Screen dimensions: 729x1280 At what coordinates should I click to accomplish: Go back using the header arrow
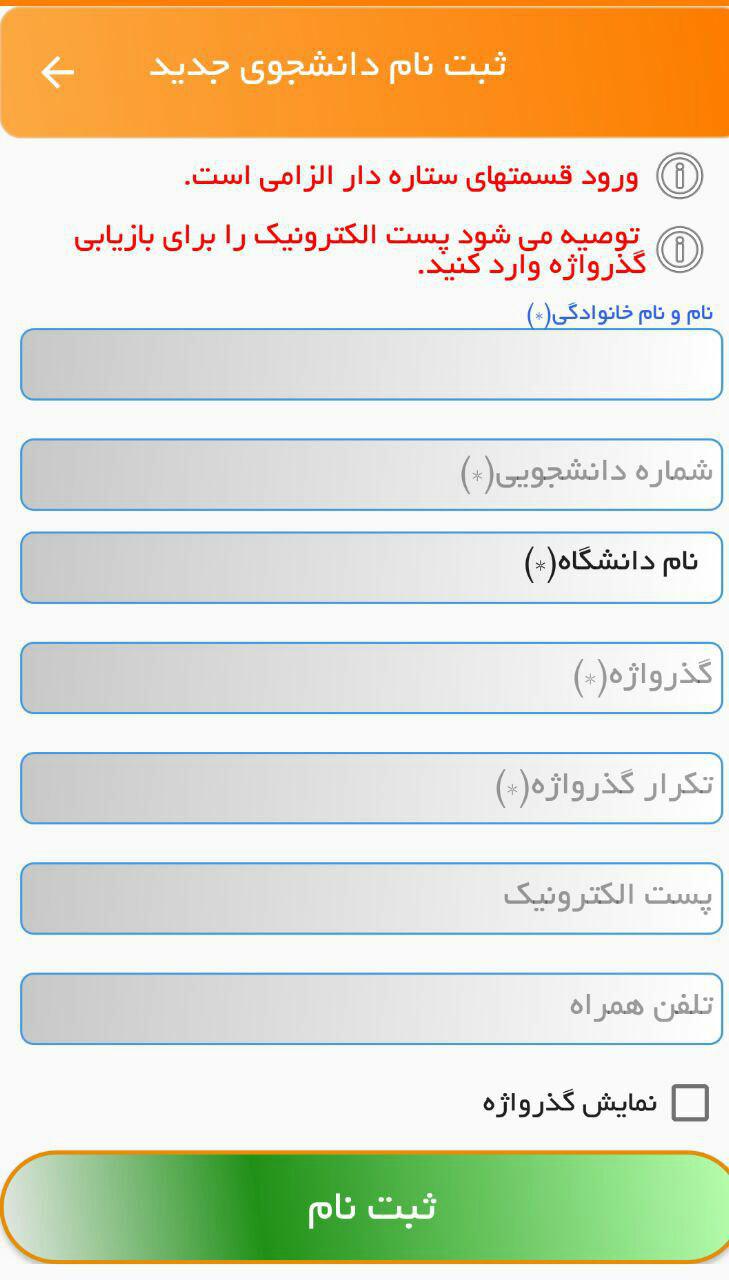57,71
